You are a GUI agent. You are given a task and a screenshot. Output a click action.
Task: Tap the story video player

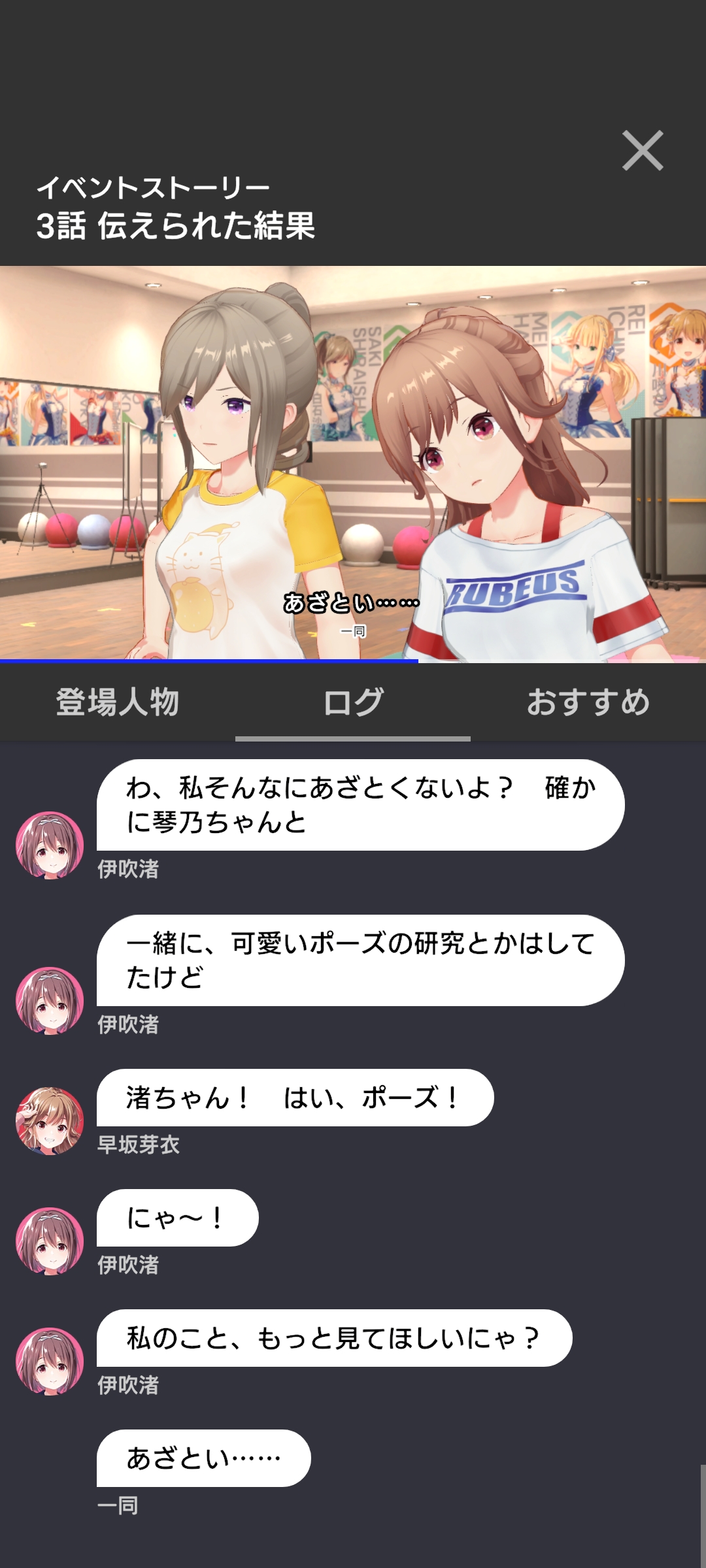(353, 464)
